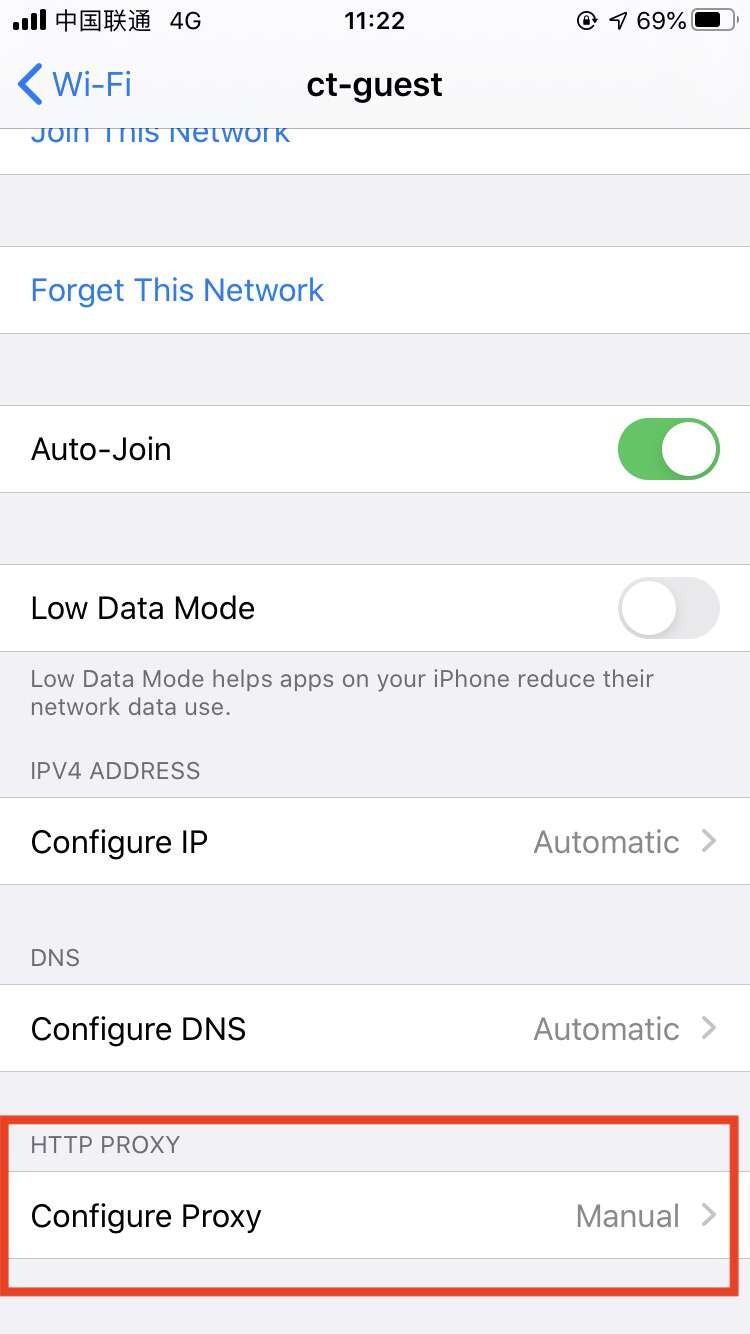Enable Low Data Mode
Viewport: 750px width, 1334px height.
[x=668, y=608]
